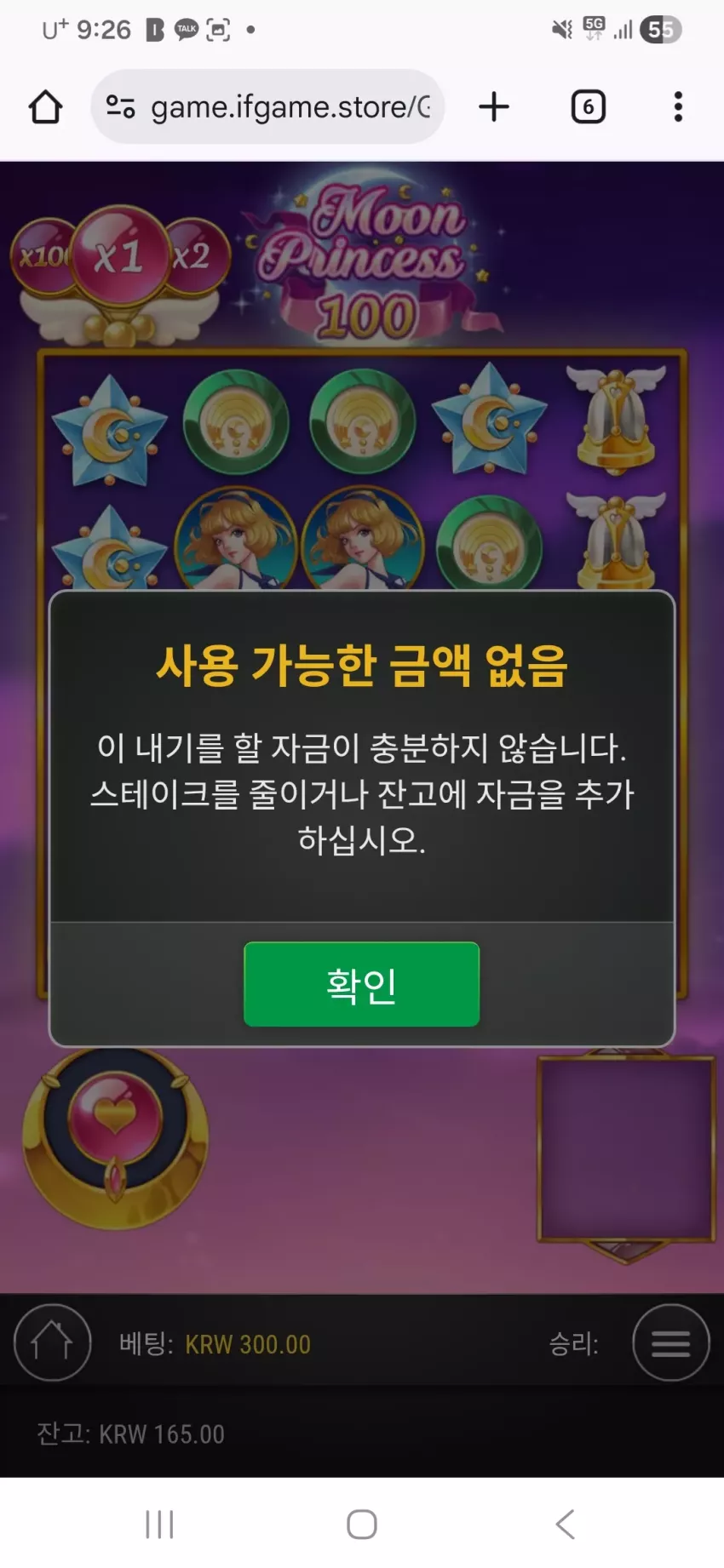Tap the game home button beside 베팅
Viewport: 724px width, 1568px height.
click(52, 1342)
